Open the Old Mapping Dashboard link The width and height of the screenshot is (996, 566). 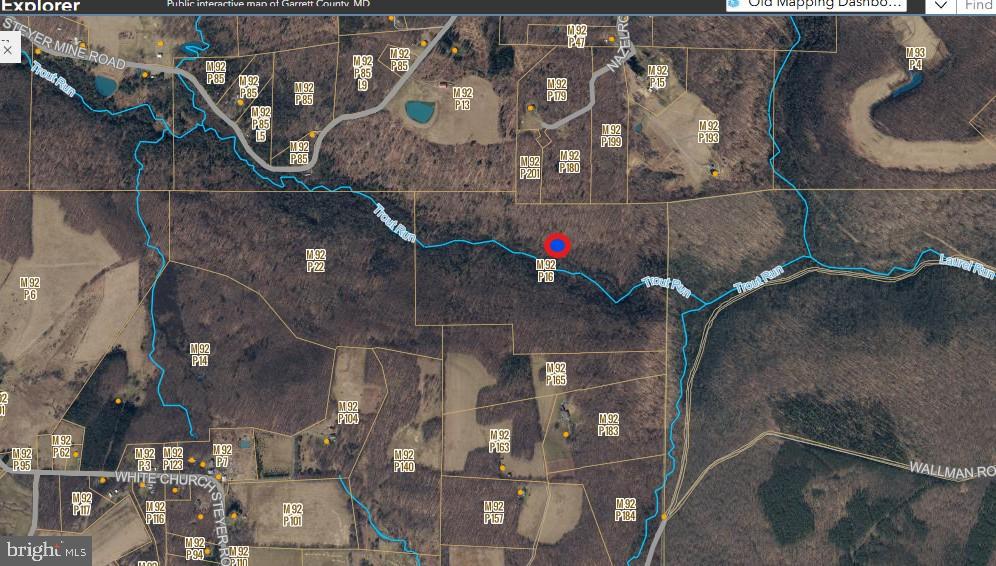coord(817,5)
